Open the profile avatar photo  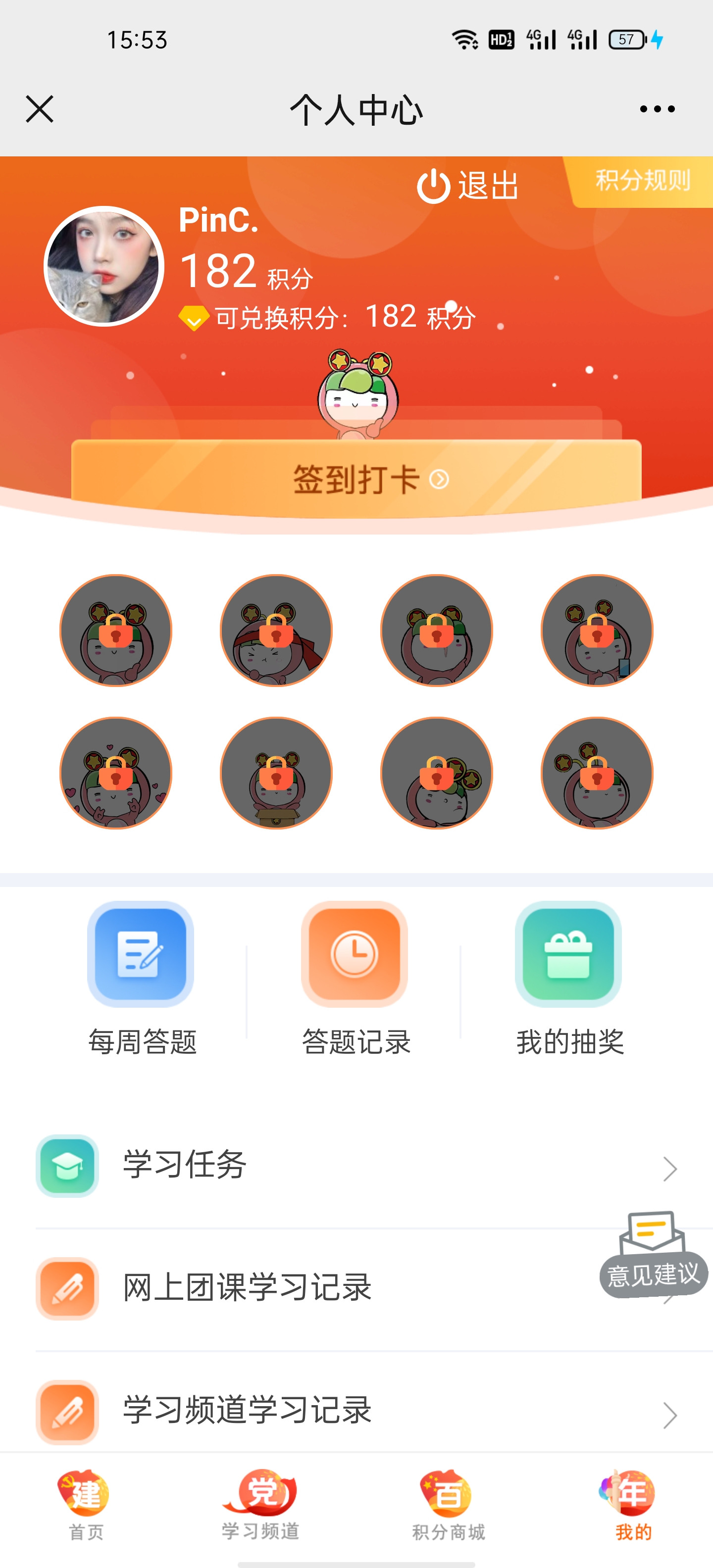pos(104,266)
